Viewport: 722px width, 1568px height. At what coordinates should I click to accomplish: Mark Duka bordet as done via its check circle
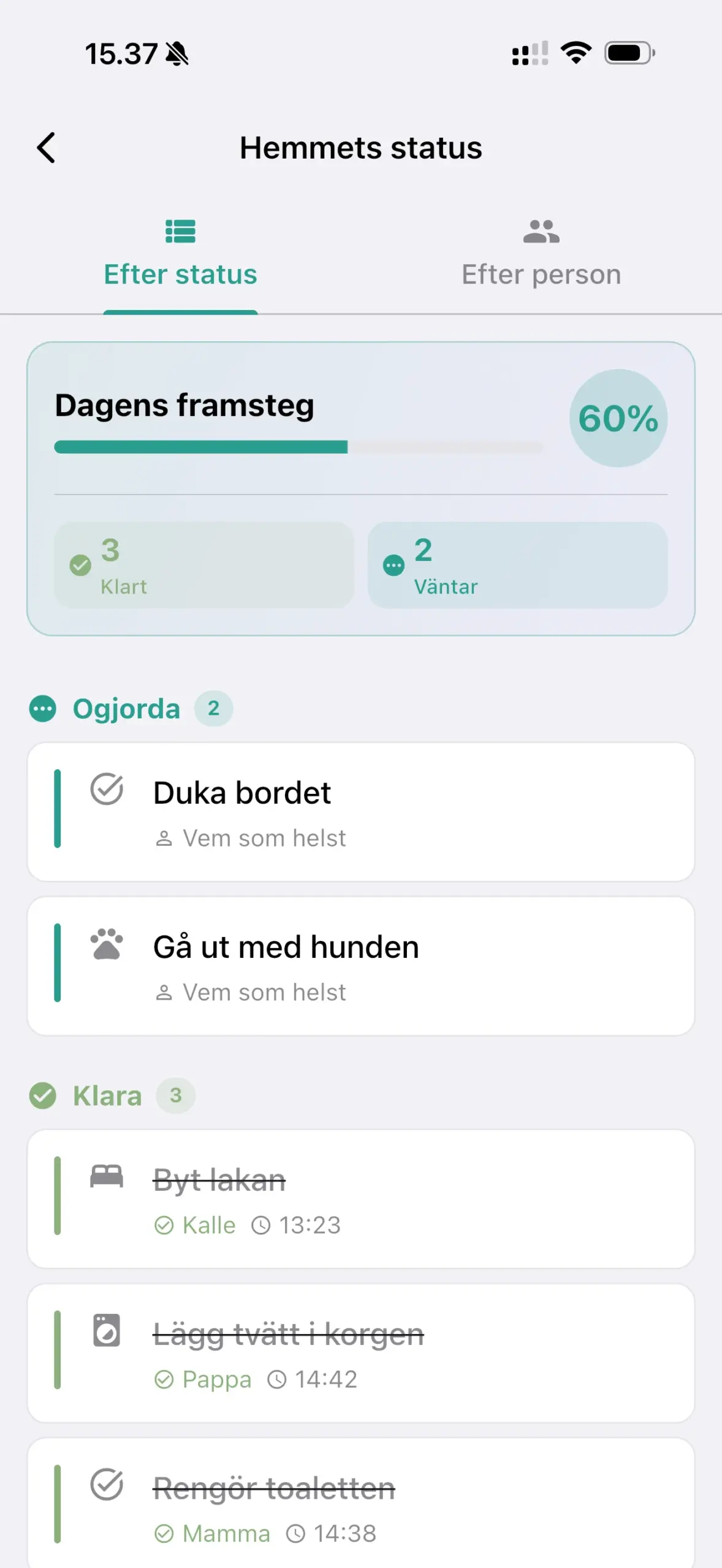click(108, 791)
